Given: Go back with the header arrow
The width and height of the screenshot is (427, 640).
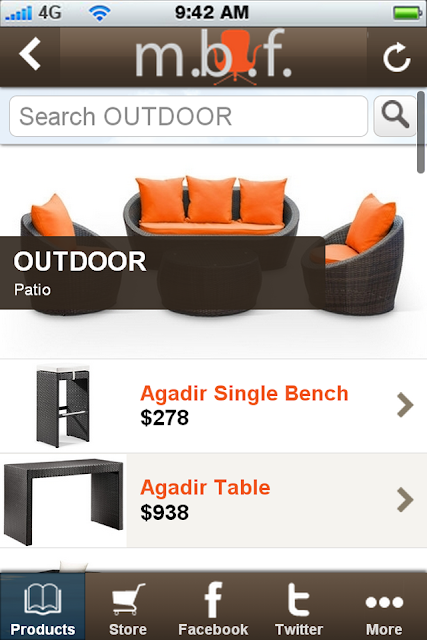Looking at the screenshot, I should tap(30, 54).
